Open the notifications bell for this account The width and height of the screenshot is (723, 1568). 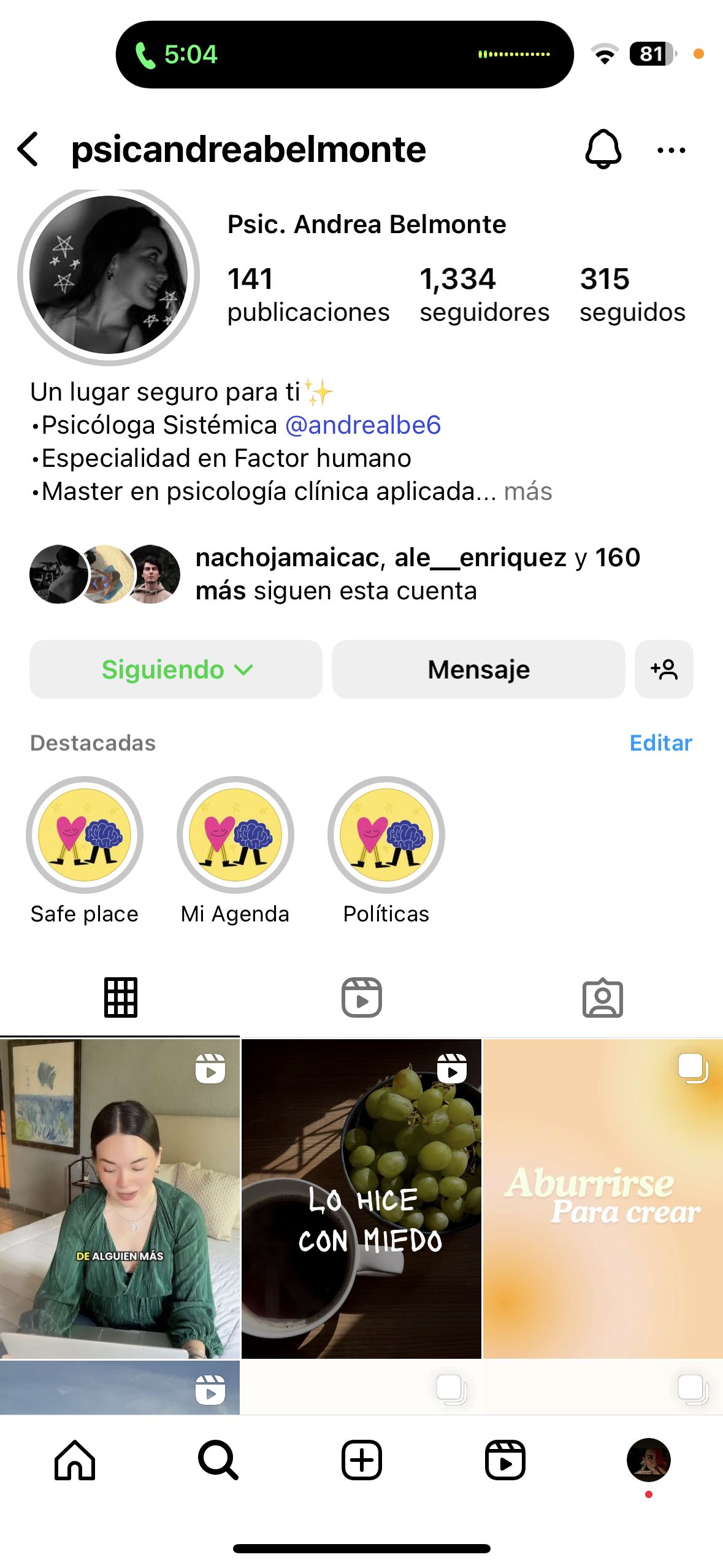pyautogui.click(x=603, y=149)
